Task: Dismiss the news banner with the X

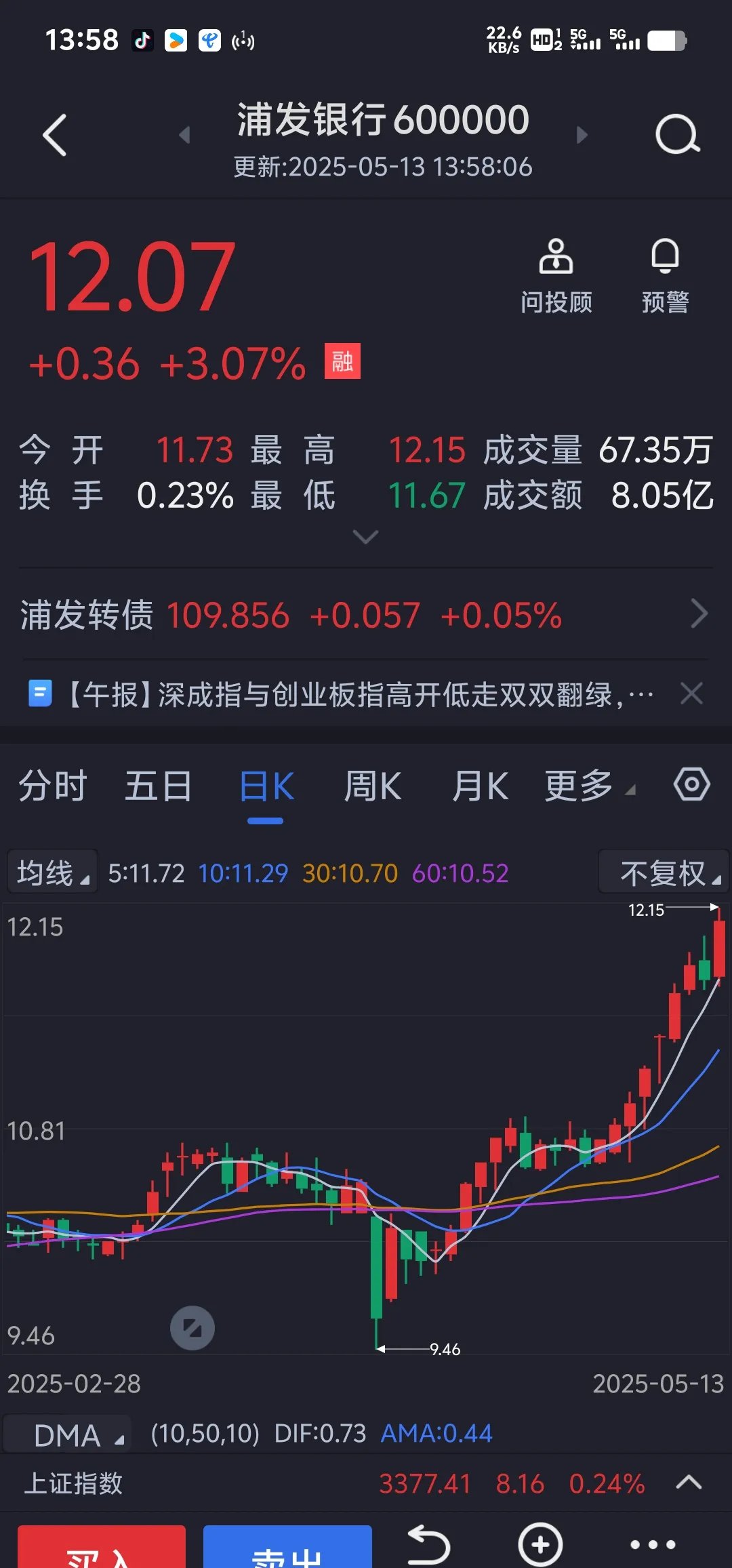Action: click(x=691, y=693)
